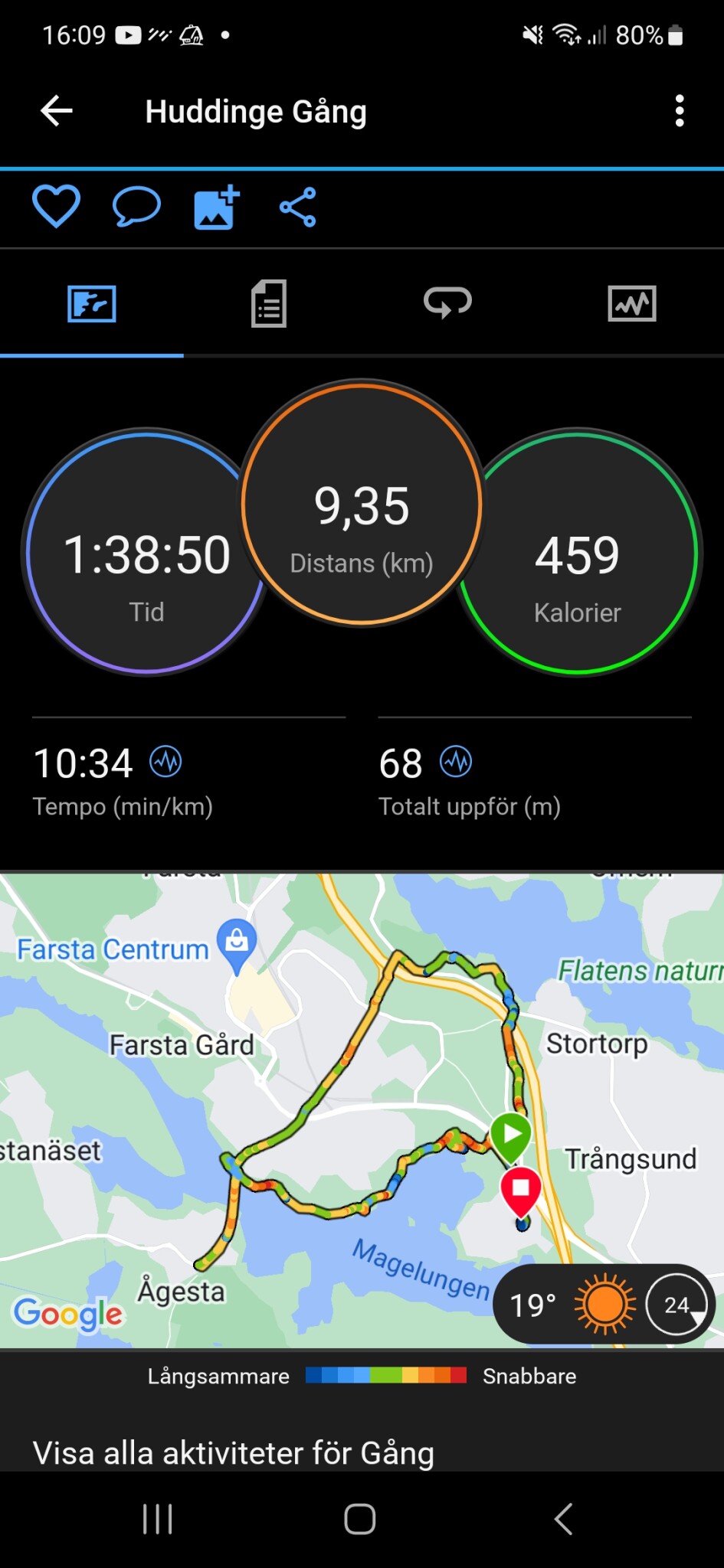Add a photo to the activity

click(x=217, y=207)
